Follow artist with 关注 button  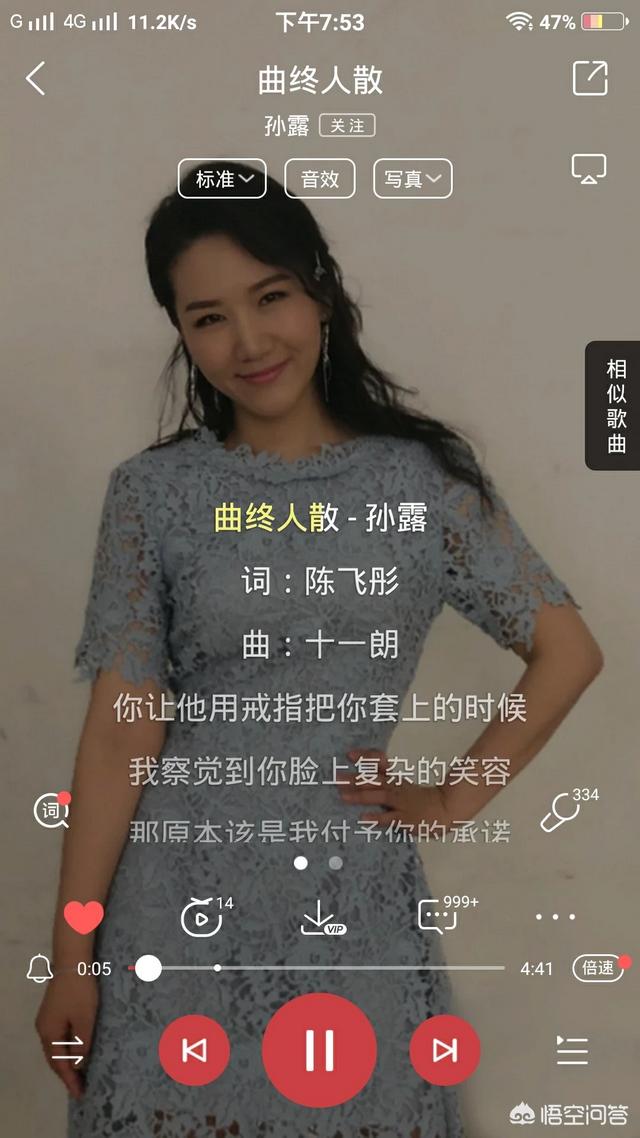coord(348,126)
